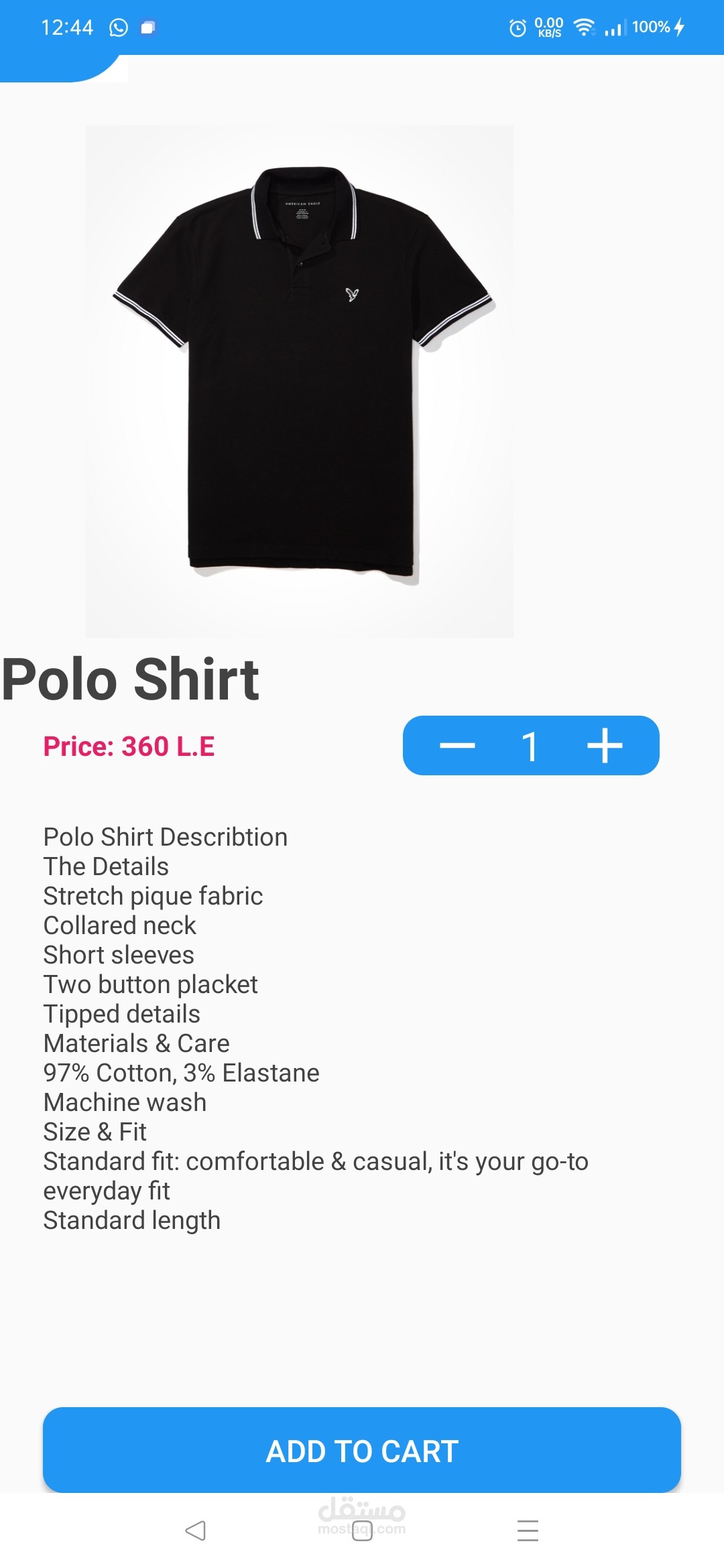Add the Polo Shirt to cart
The image size is (724, 1568).
click(362, 1451)
